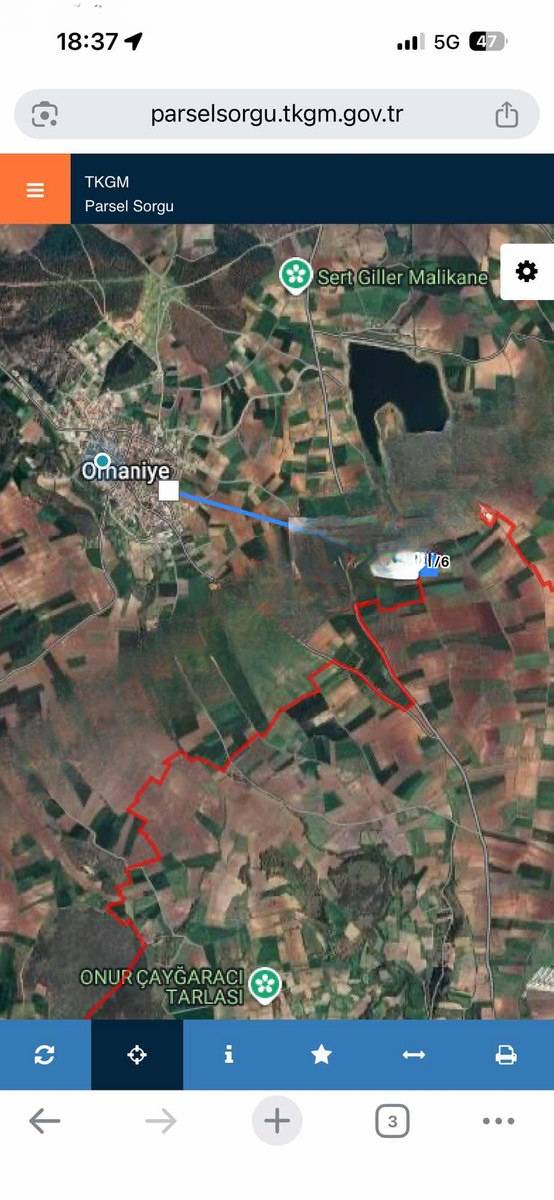This screenshot has width=554, height=1200.
Task: Refresh the map with the reload tool
Action: point(45,1054)
